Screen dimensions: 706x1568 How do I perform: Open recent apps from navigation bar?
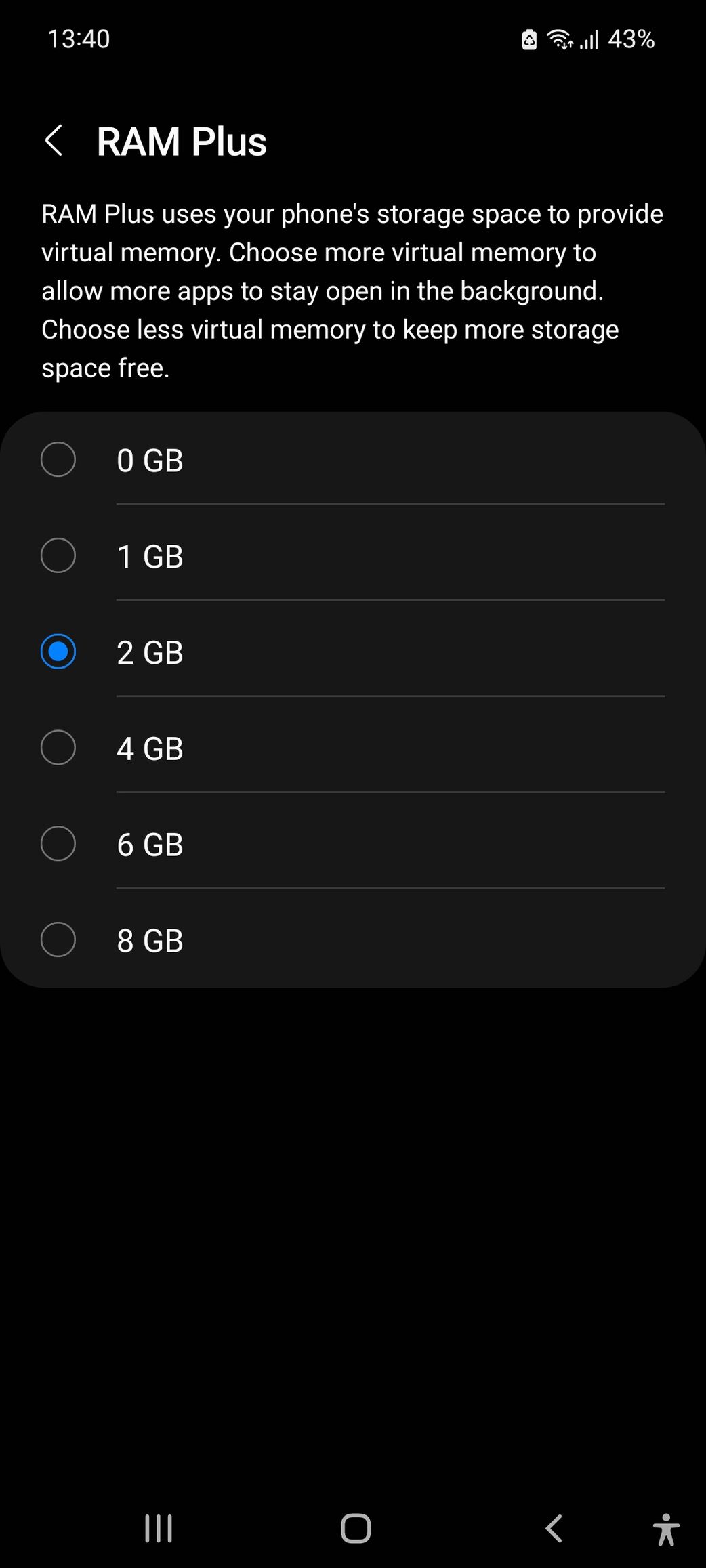coord(159,1529)
